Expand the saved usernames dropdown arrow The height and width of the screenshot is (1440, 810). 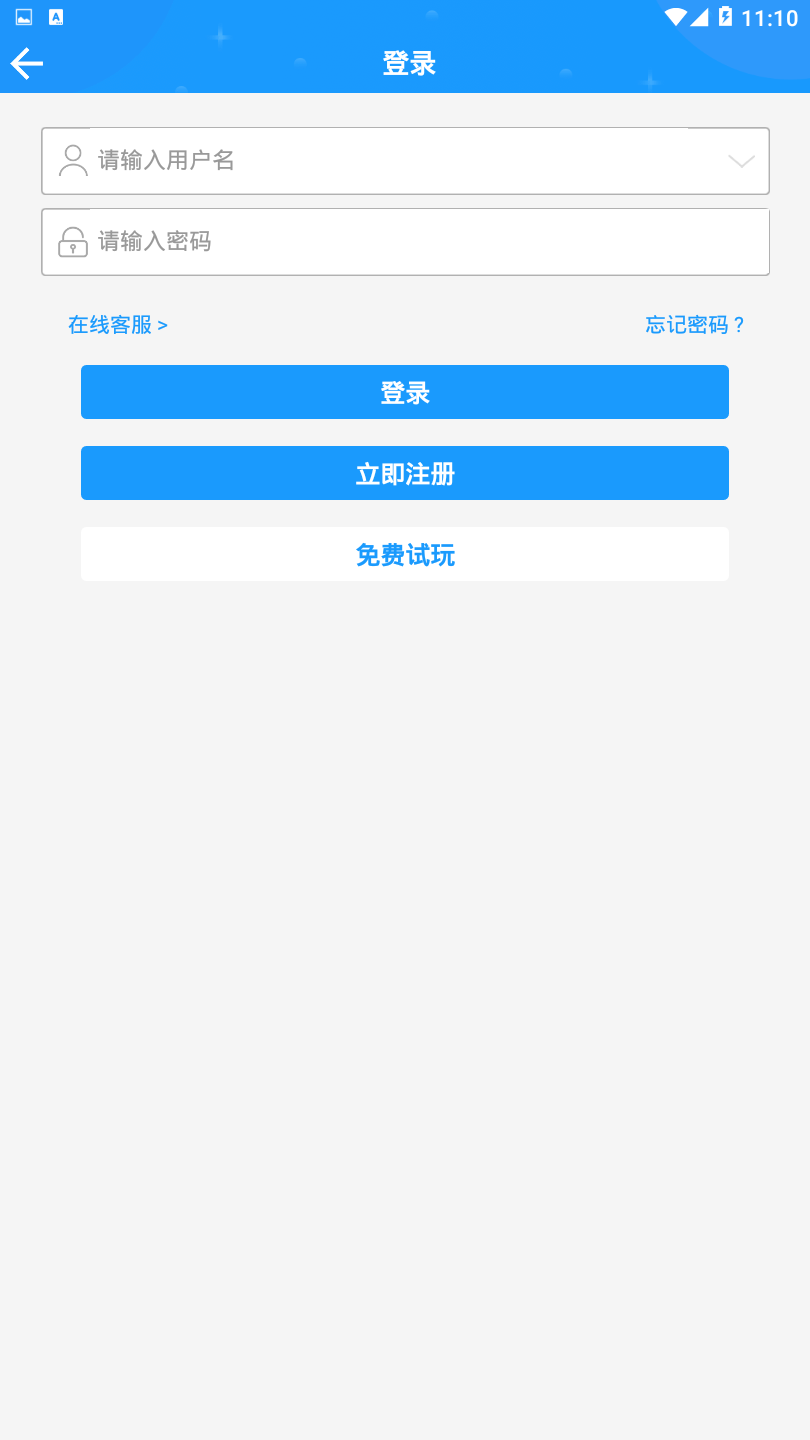(x=741, y=161)
